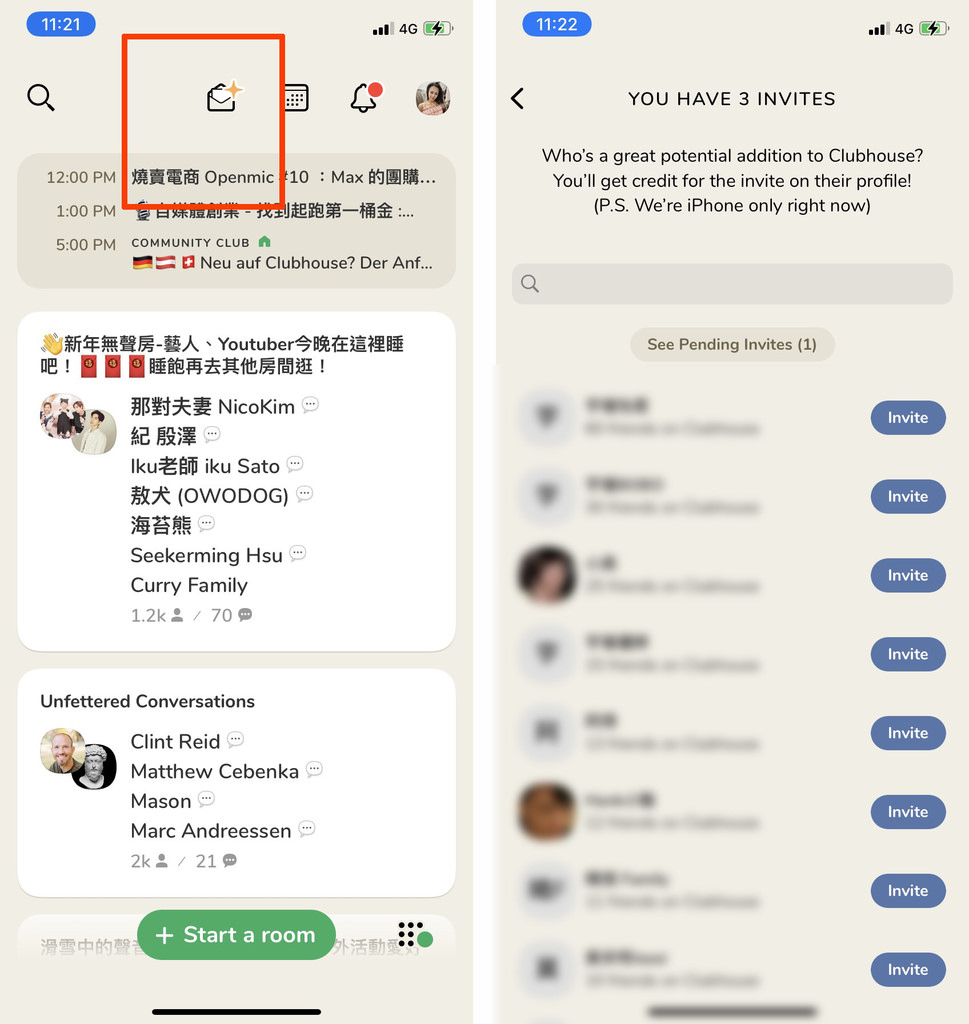The height and width of the screenshot is (1024, 969).
Task: Start a room
Action: tap(236, 935)
